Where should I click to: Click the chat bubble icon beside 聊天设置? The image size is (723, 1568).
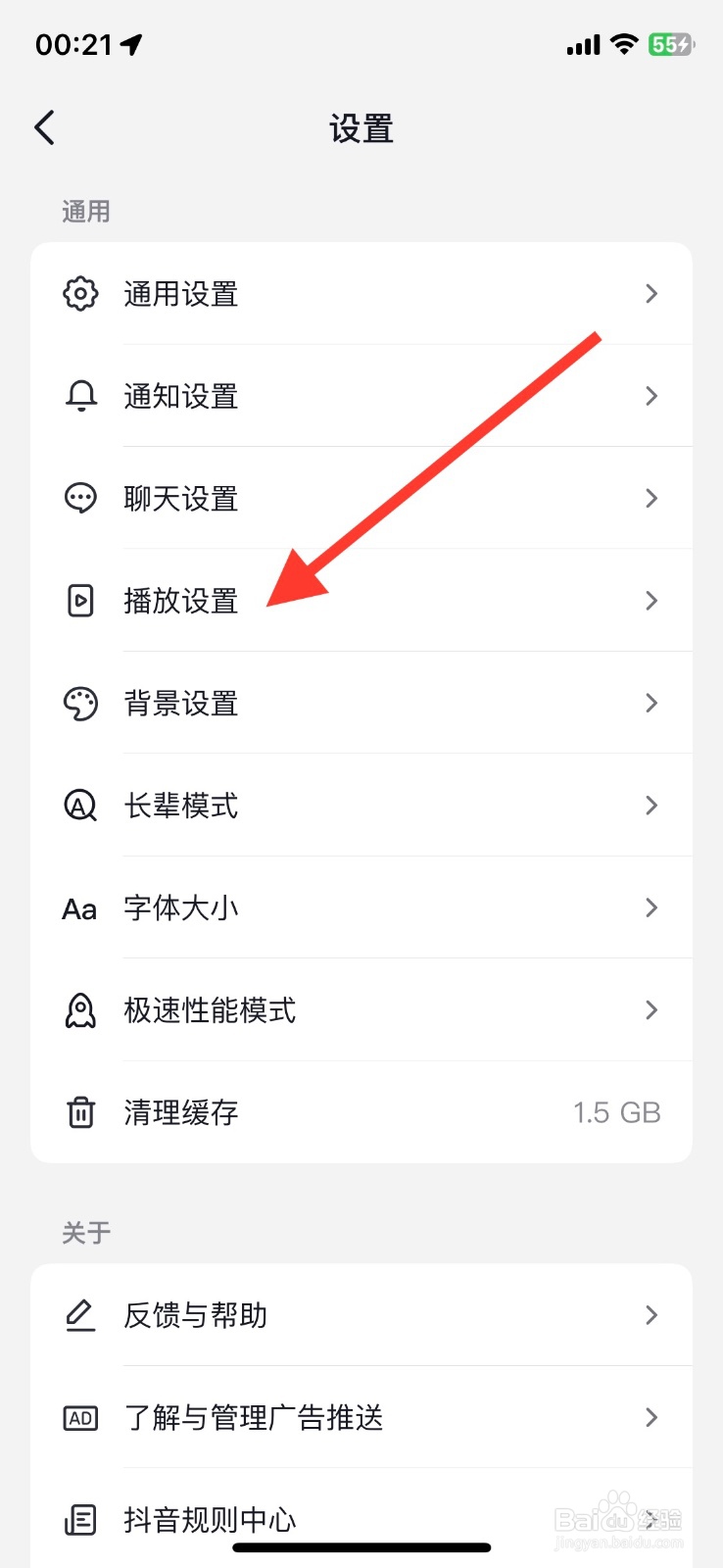pyautogui.click(x=79, y=498)
